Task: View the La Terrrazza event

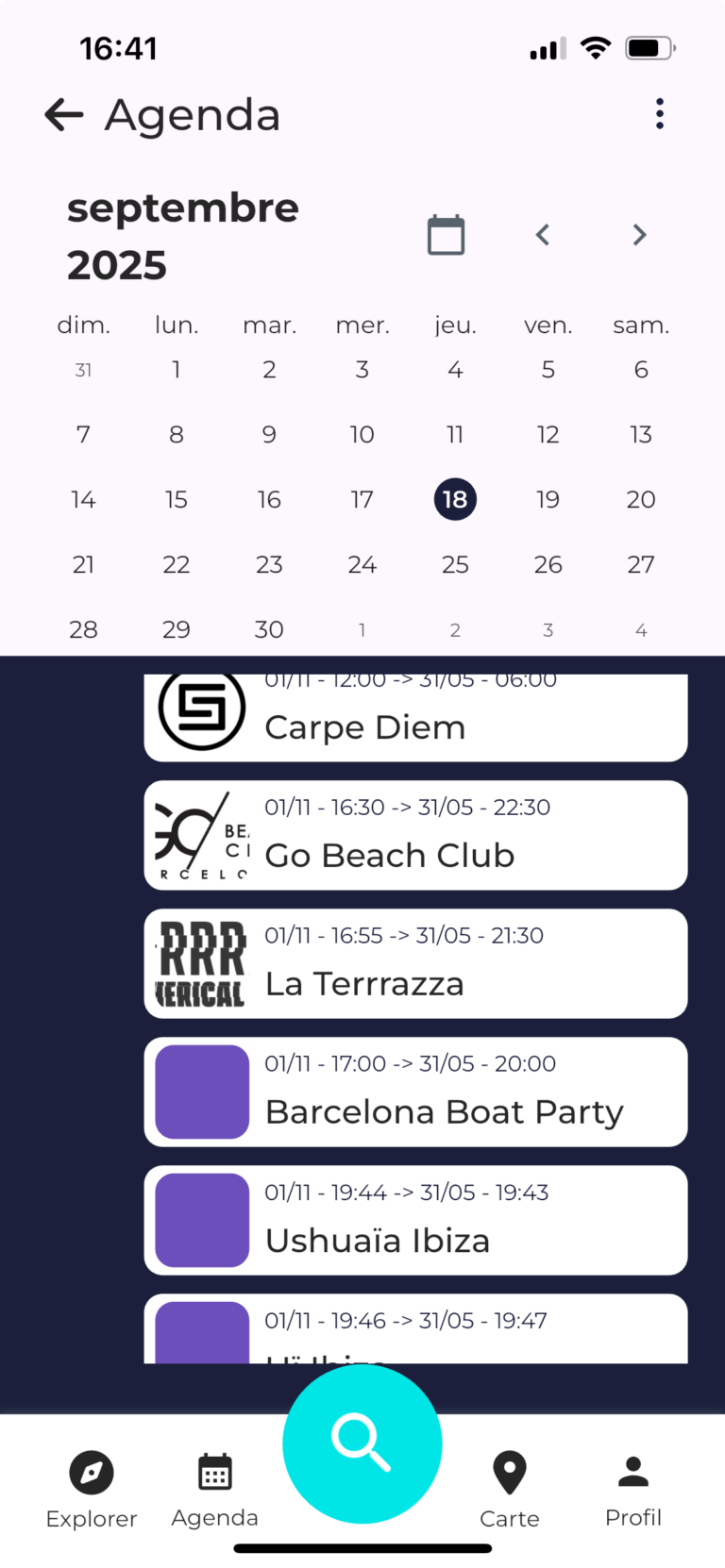Action: click(x=415, y=963)
